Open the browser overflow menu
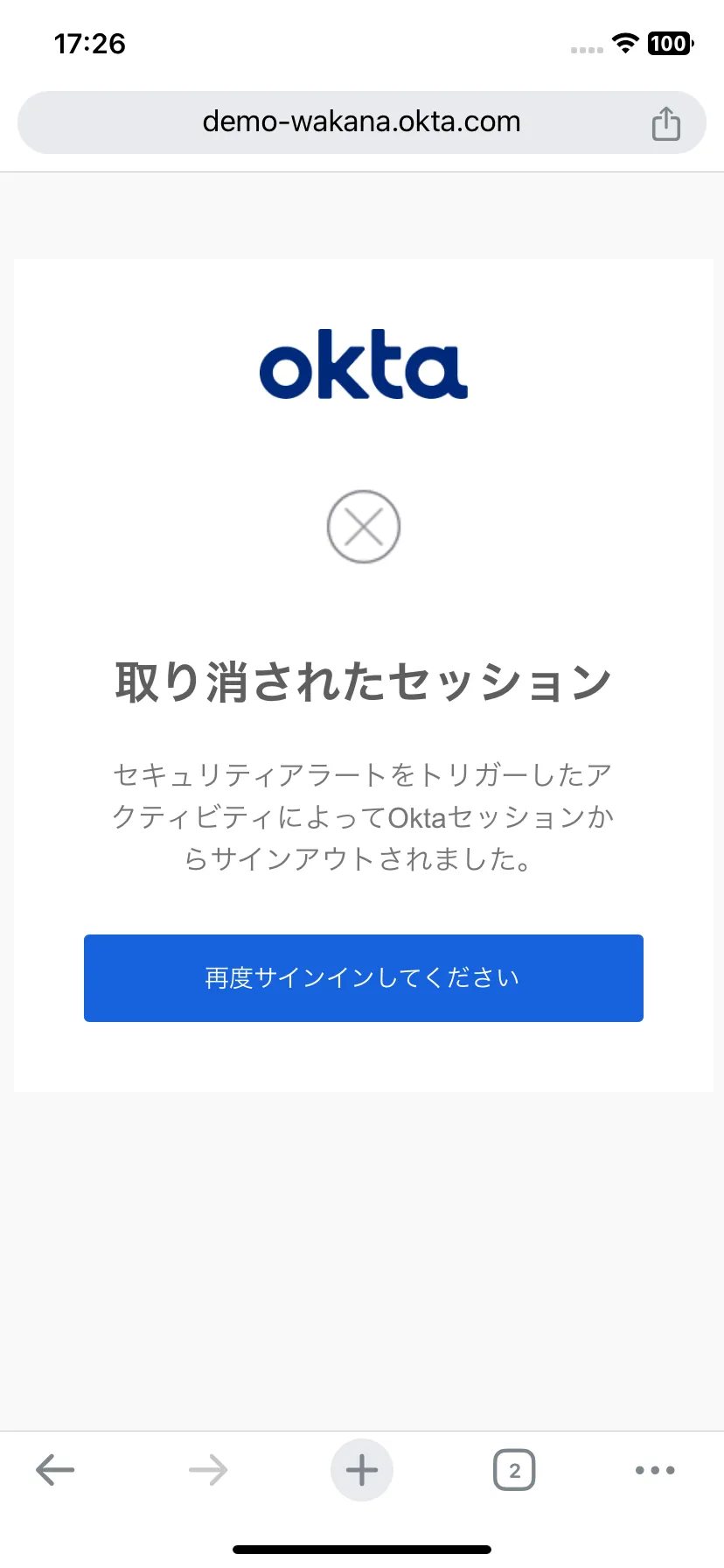This screenshot has width=724, height=1568. (655, 1470)
